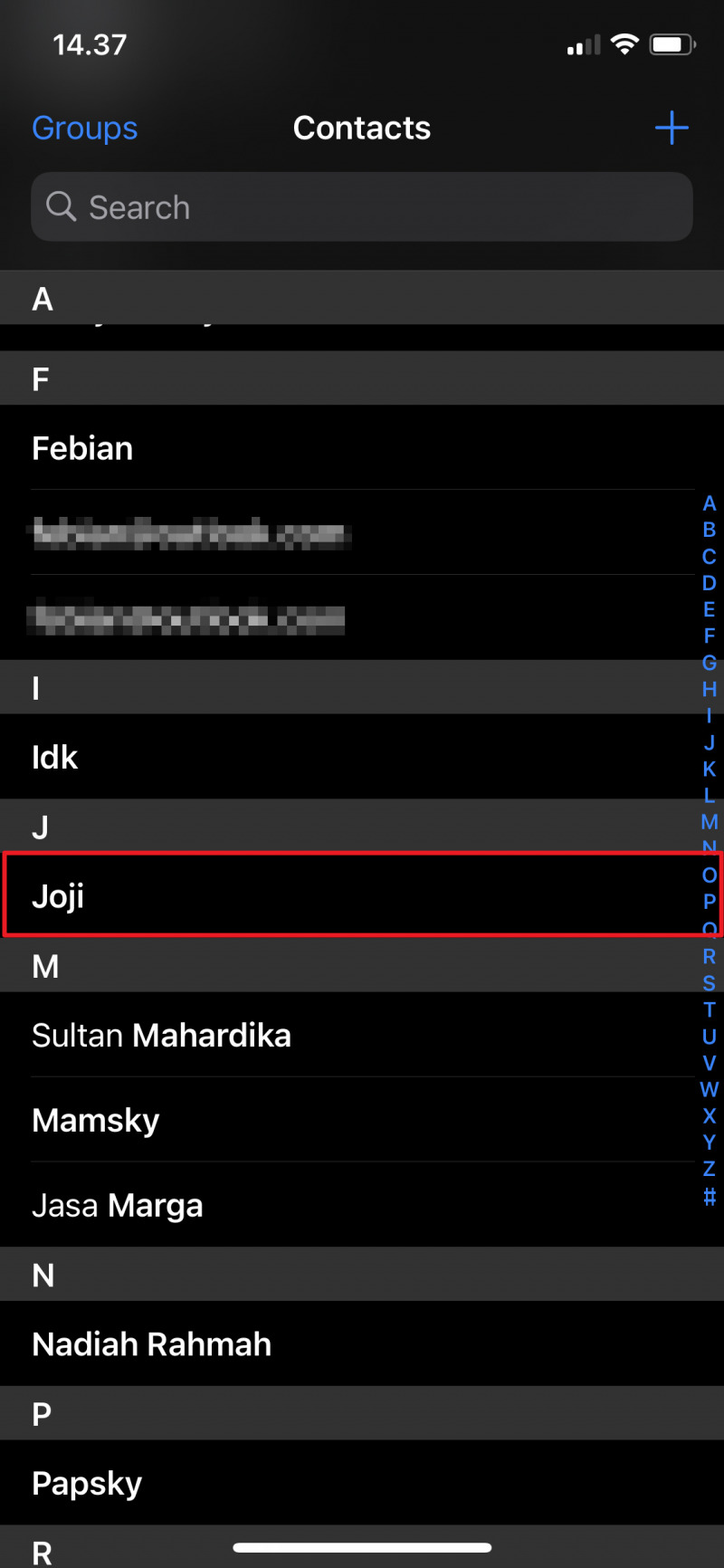
Task: Add a new contact with plus icon
Action: pos(672,128)
